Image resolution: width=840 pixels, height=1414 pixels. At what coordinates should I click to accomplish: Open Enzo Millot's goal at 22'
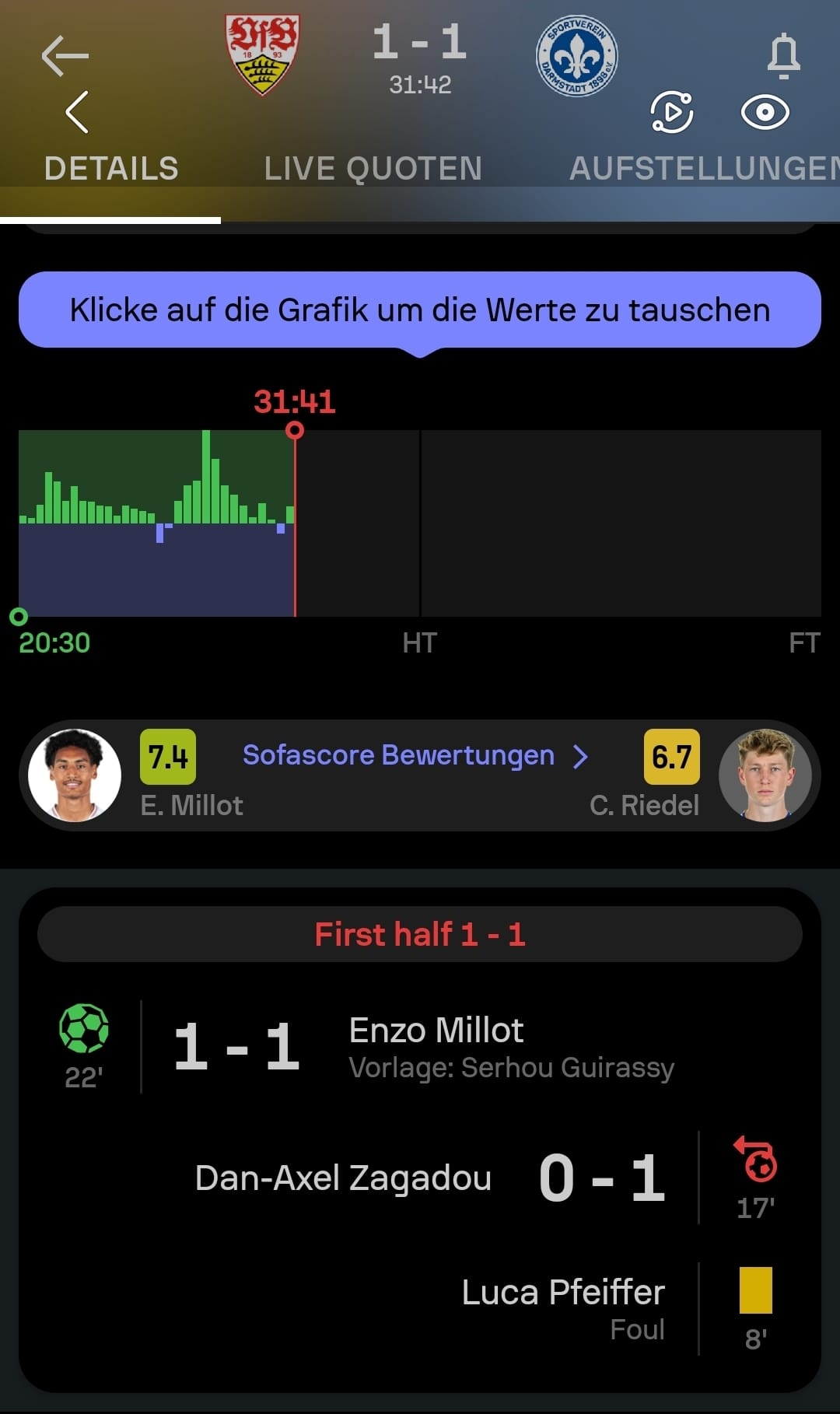[x=436, y=1047]
